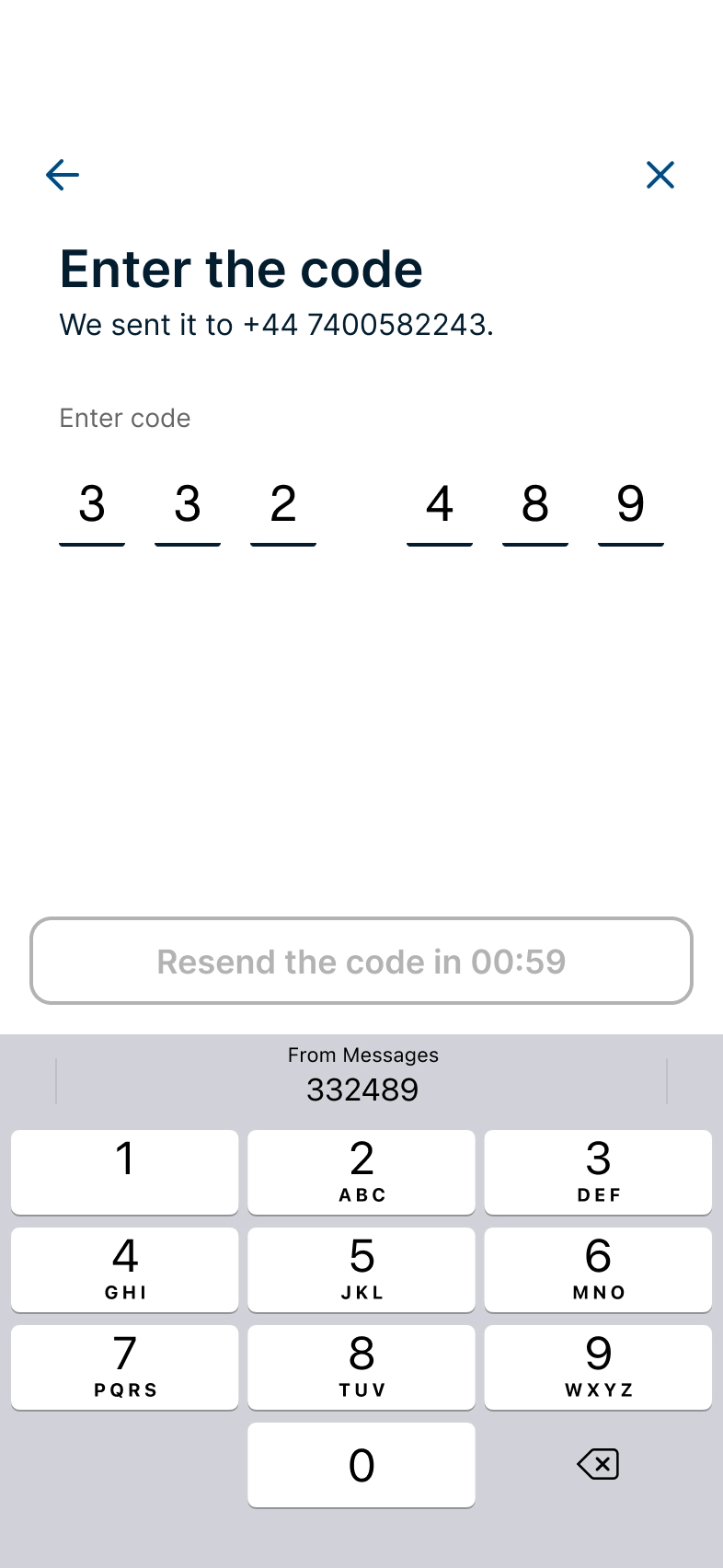Screen dimensions: 723x1568
Task: Select the last code digit box showing 9
Action: point(632,502)
